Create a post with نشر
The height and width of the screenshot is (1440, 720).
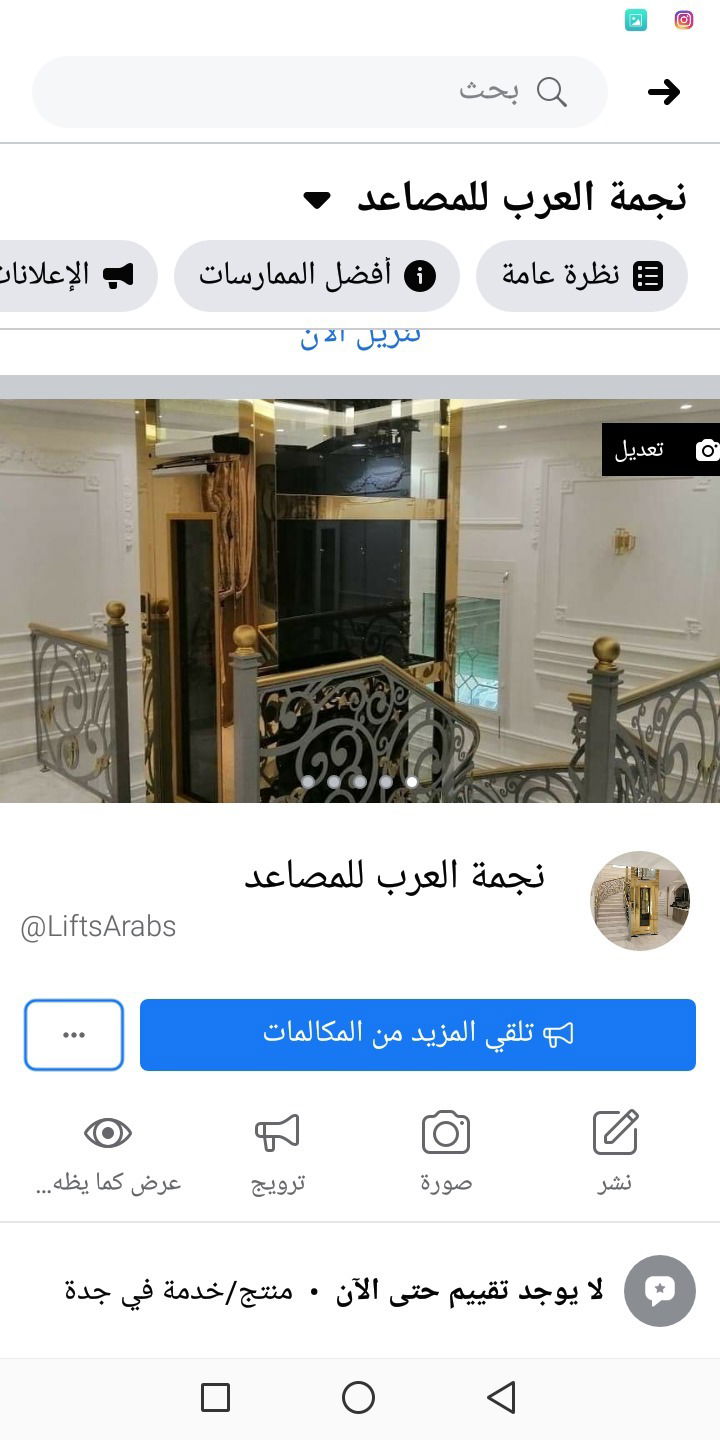pyautogui.click(x=615, y=1151)
